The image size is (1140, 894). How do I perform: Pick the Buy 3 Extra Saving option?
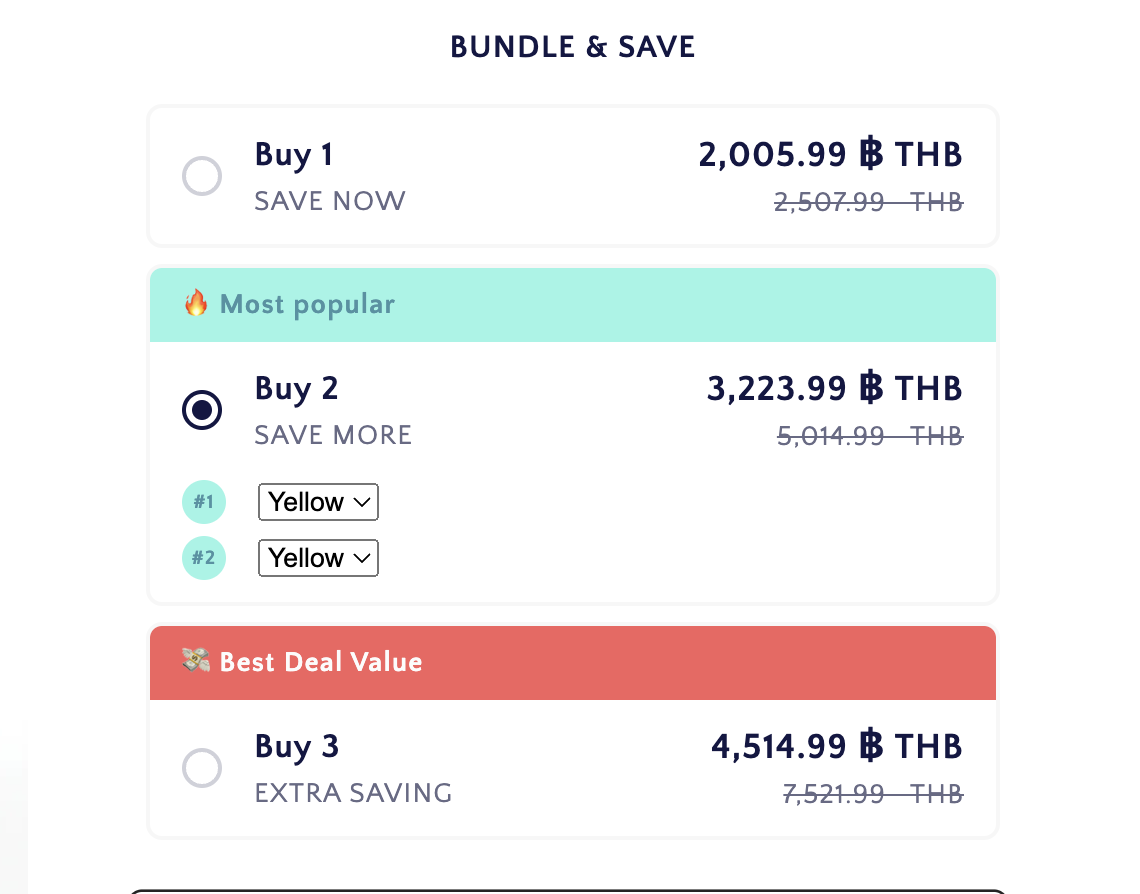click(202, 768)
